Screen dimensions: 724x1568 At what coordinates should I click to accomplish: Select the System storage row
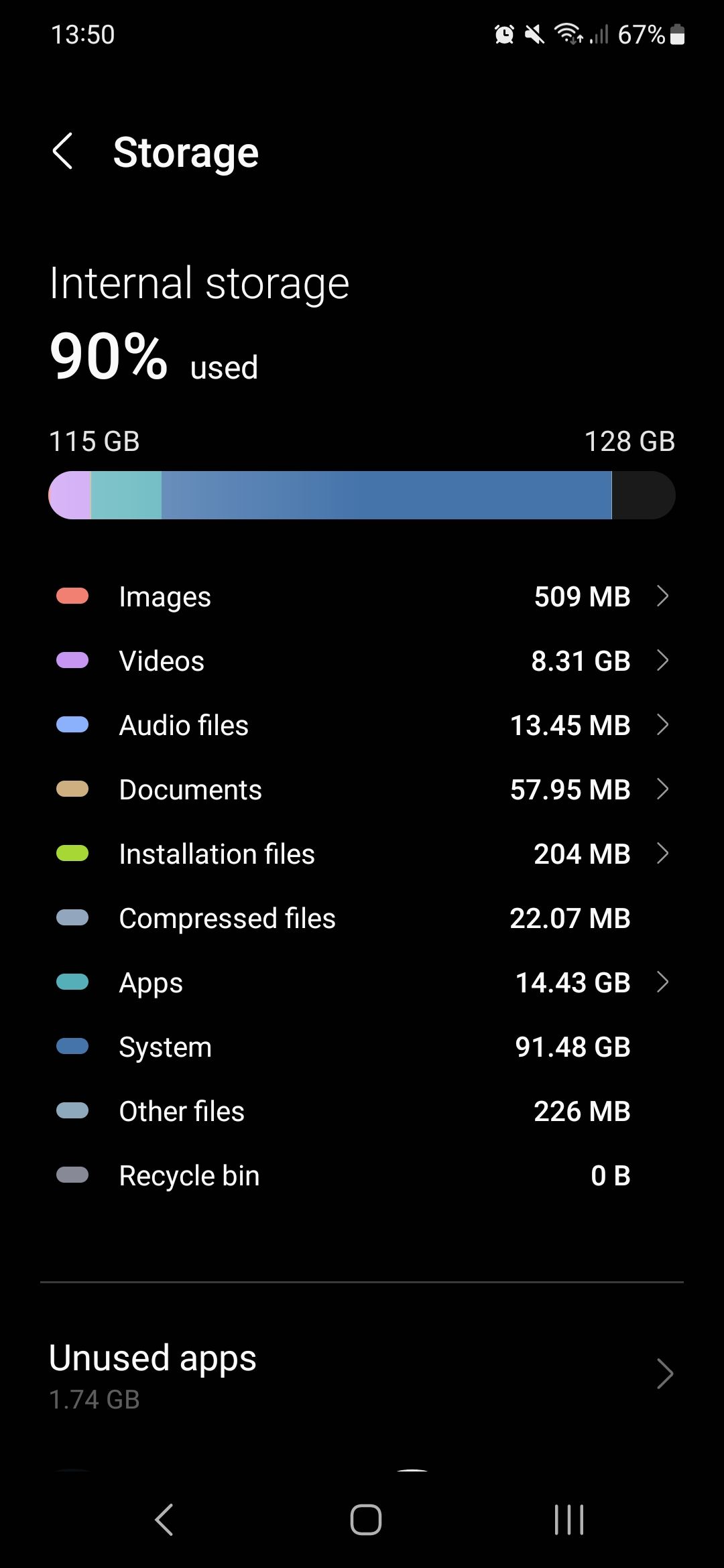coord(362,1046)
